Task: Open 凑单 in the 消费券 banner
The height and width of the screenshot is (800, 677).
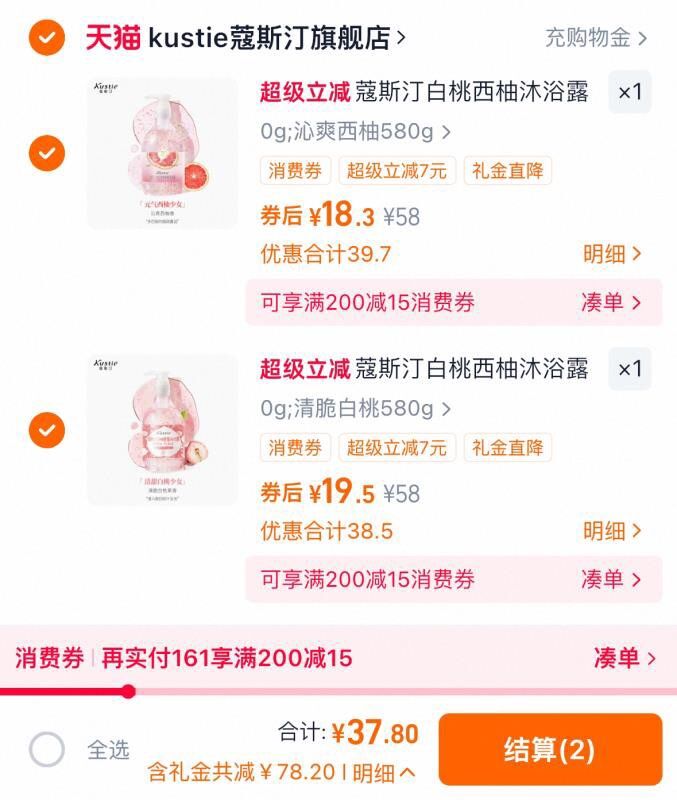Action: tap(625, 657)
